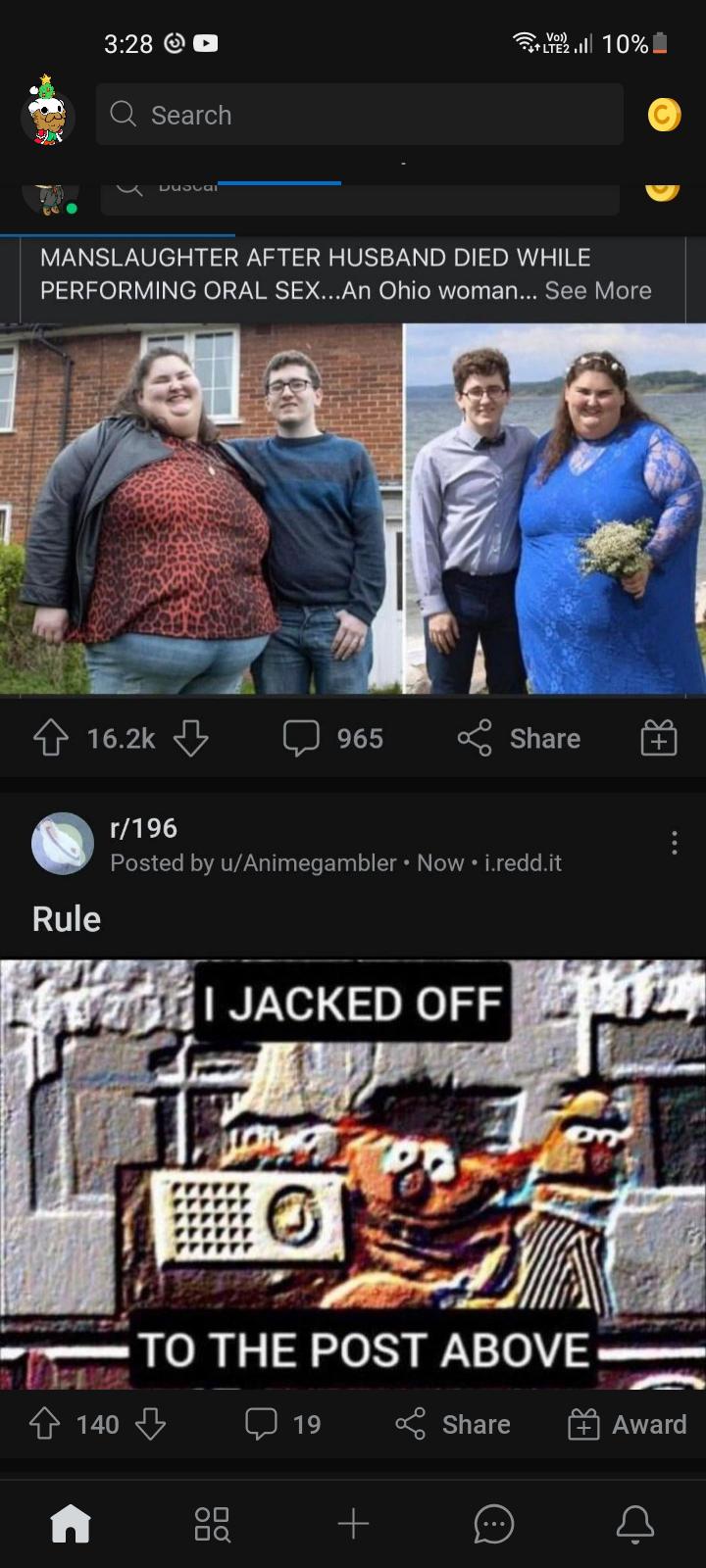706x1568 pixels.
Task: Open the 965 comments
Action: click(333, 738)
